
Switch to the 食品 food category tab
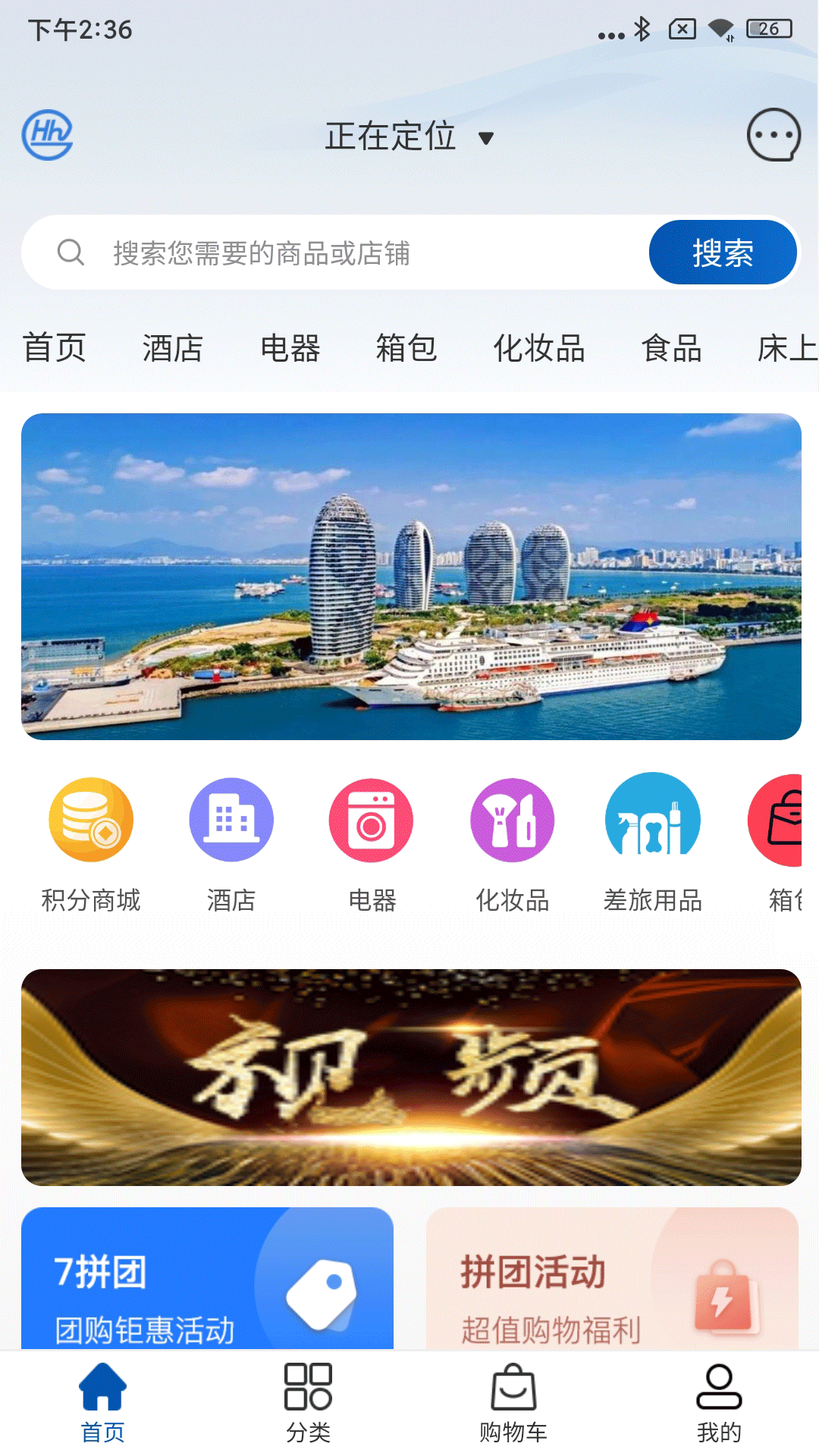[x=671, y=349]
